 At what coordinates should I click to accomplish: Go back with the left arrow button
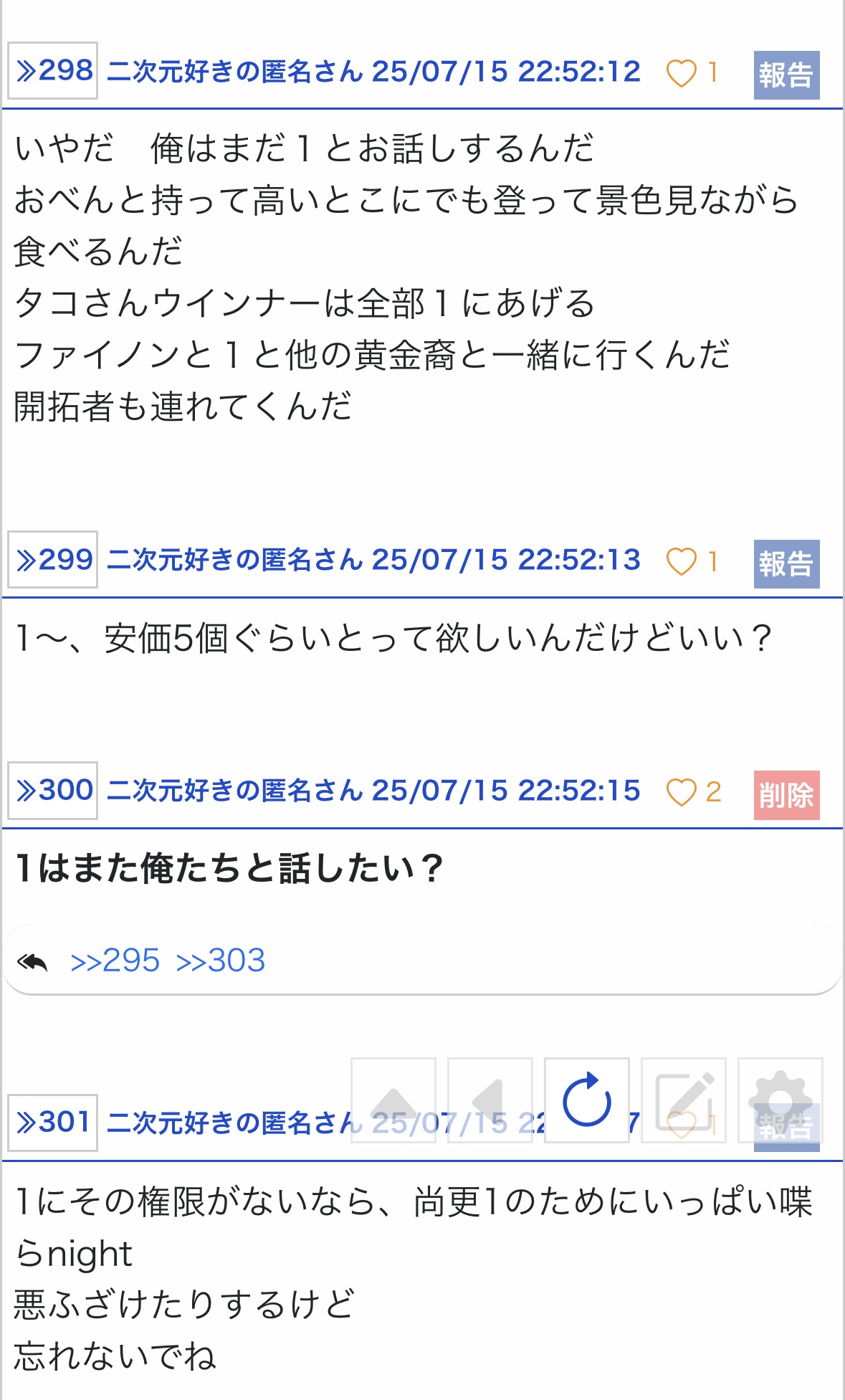click(490, 1100)
